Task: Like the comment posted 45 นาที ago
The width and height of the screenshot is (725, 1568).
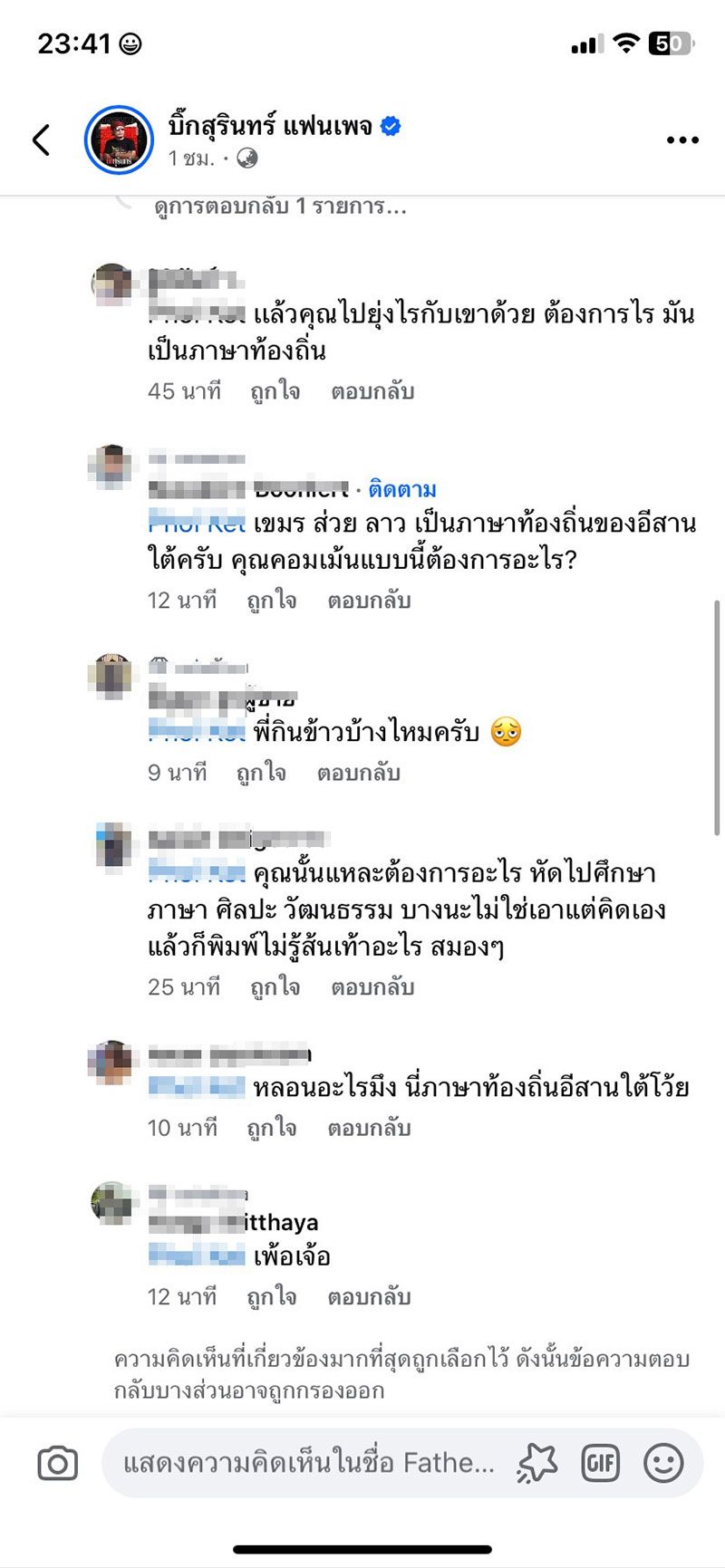Action: coord(275,391)
